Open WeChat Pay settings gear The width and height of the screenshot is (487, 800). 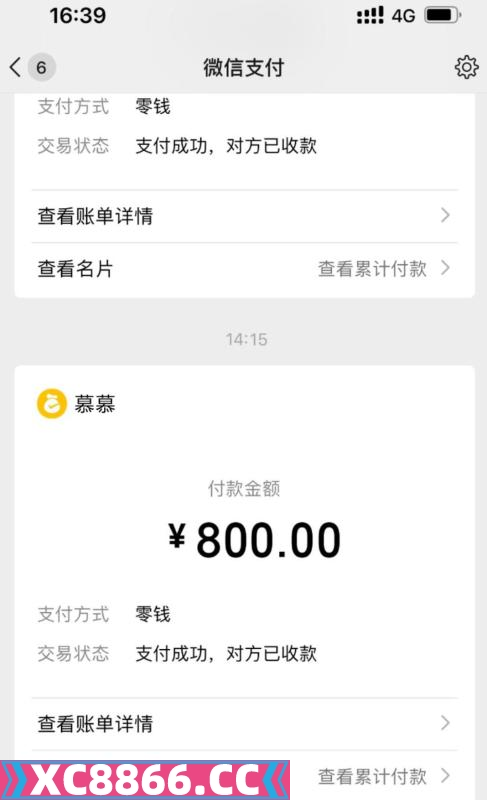coord(466,67)
